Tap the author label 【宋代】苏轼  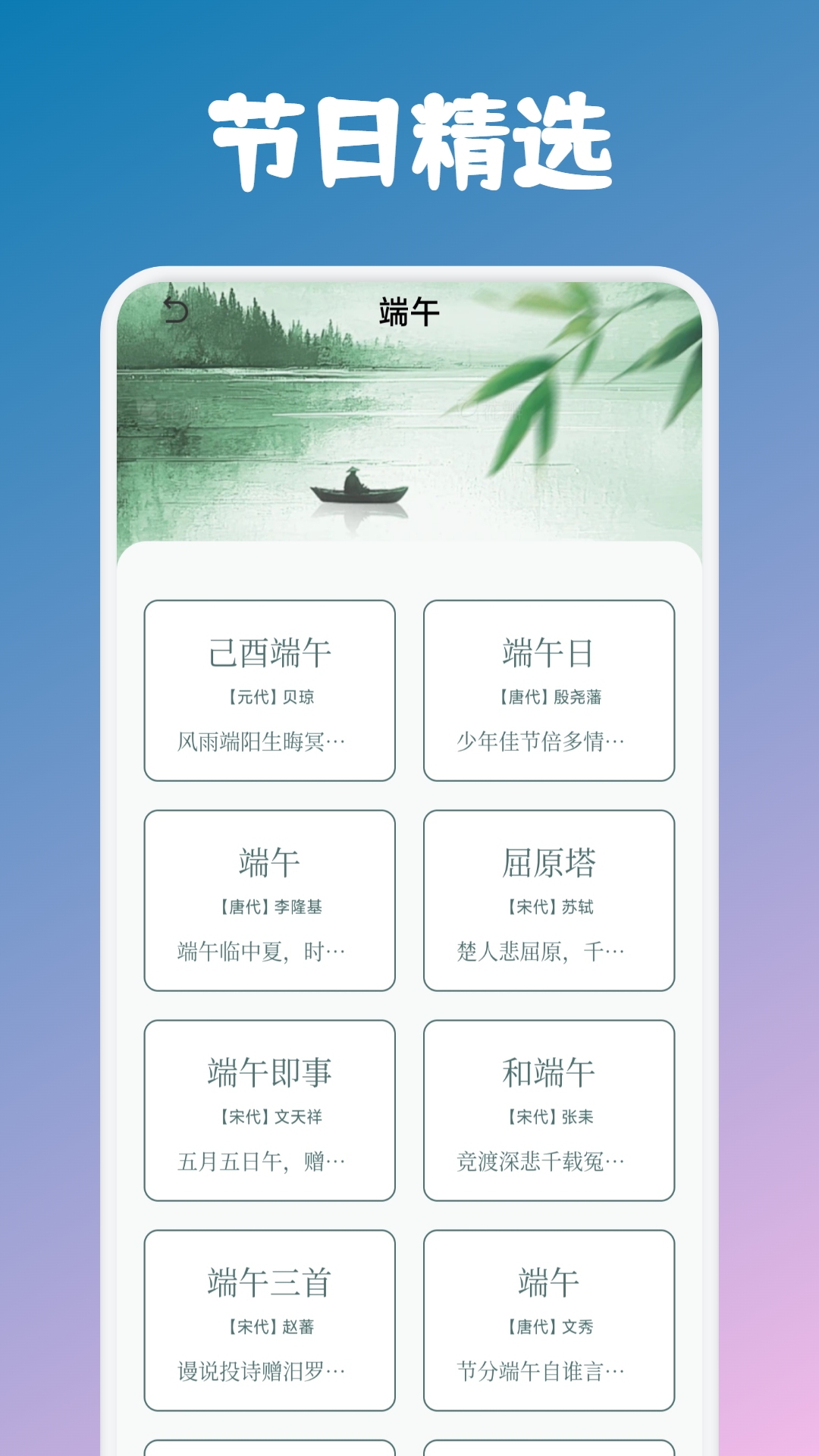pyautogui.click(x=548, y=904)
